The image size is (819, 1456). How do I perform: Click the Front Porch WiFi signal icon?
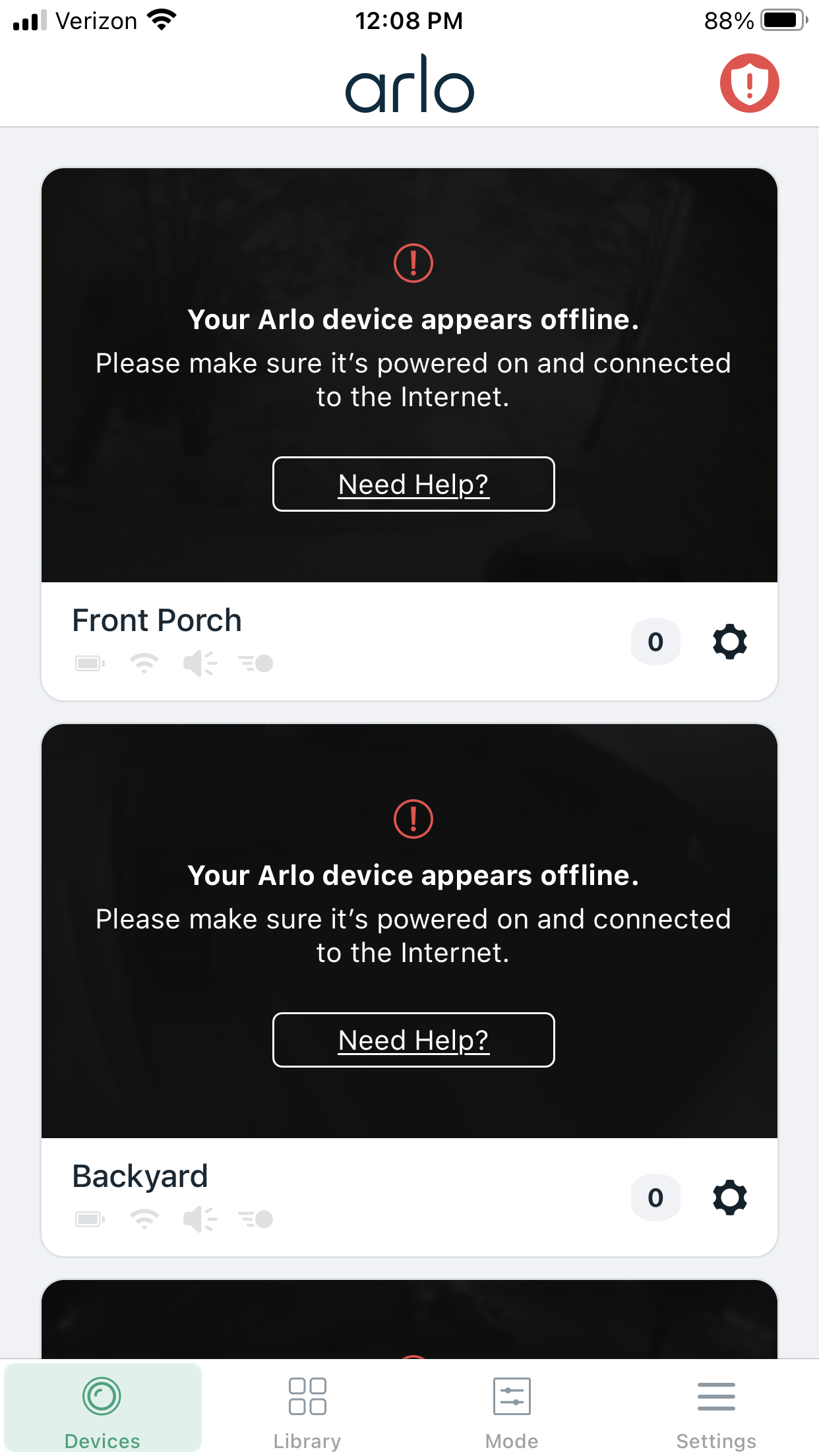(144, 663)
